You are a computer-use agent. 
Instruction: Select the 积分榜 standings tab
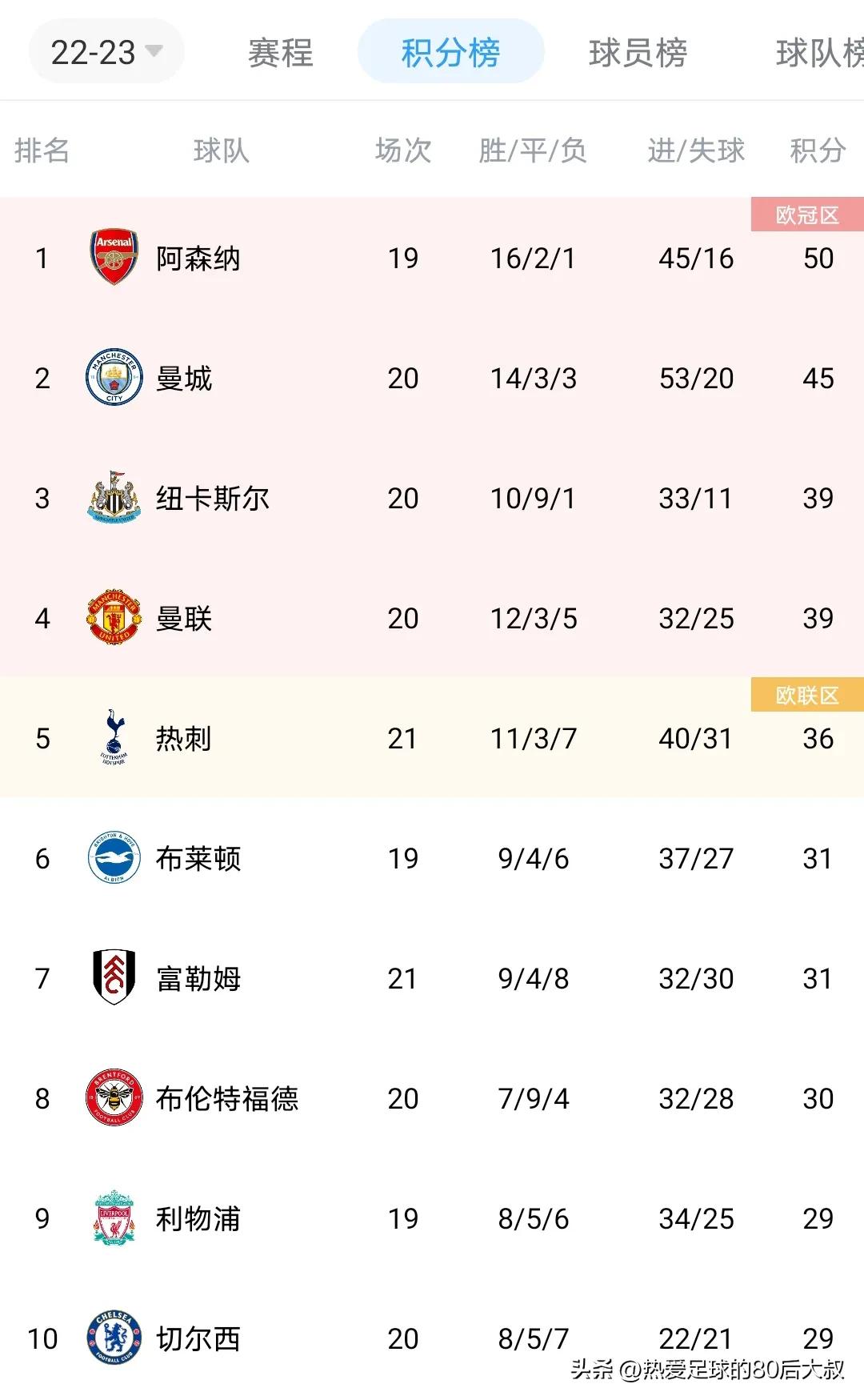tap(450, 52)
